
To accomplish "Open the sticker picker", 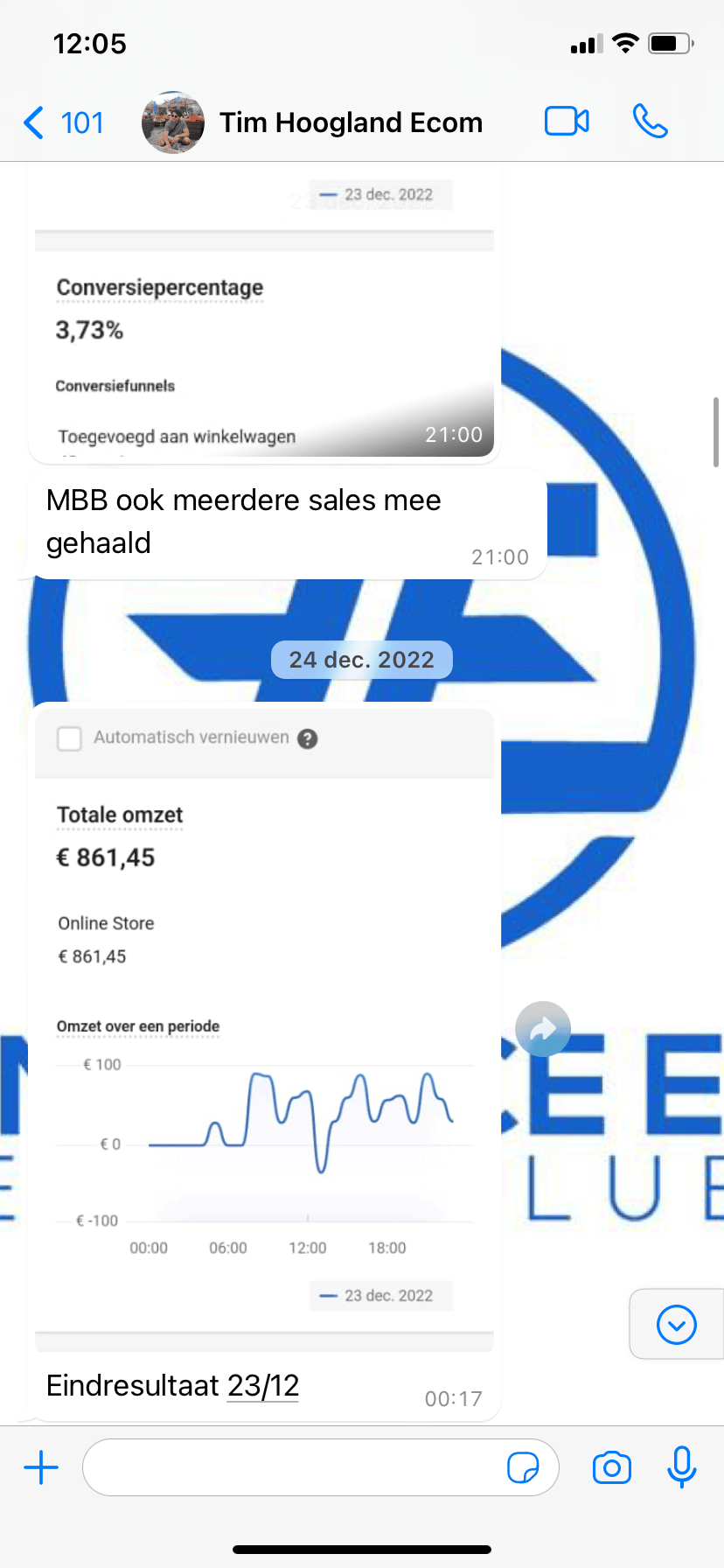I will (523, 1467).
